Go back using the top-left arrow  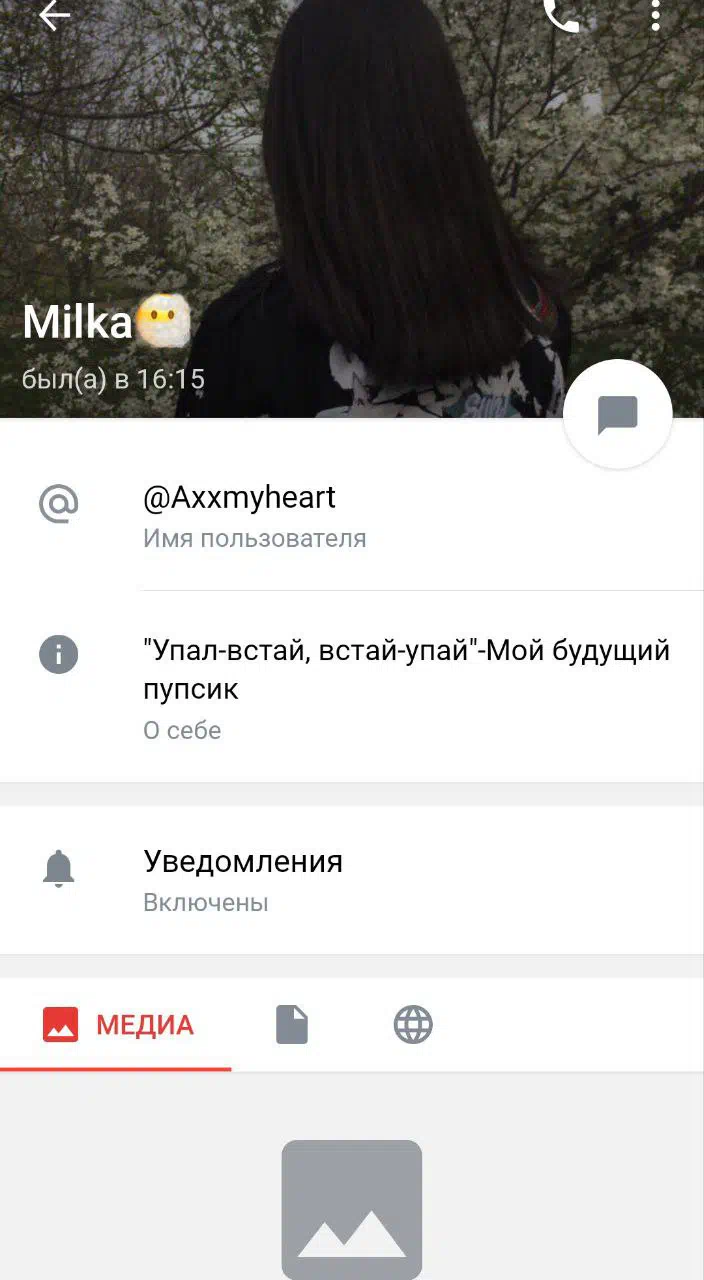tap(54, 14)
